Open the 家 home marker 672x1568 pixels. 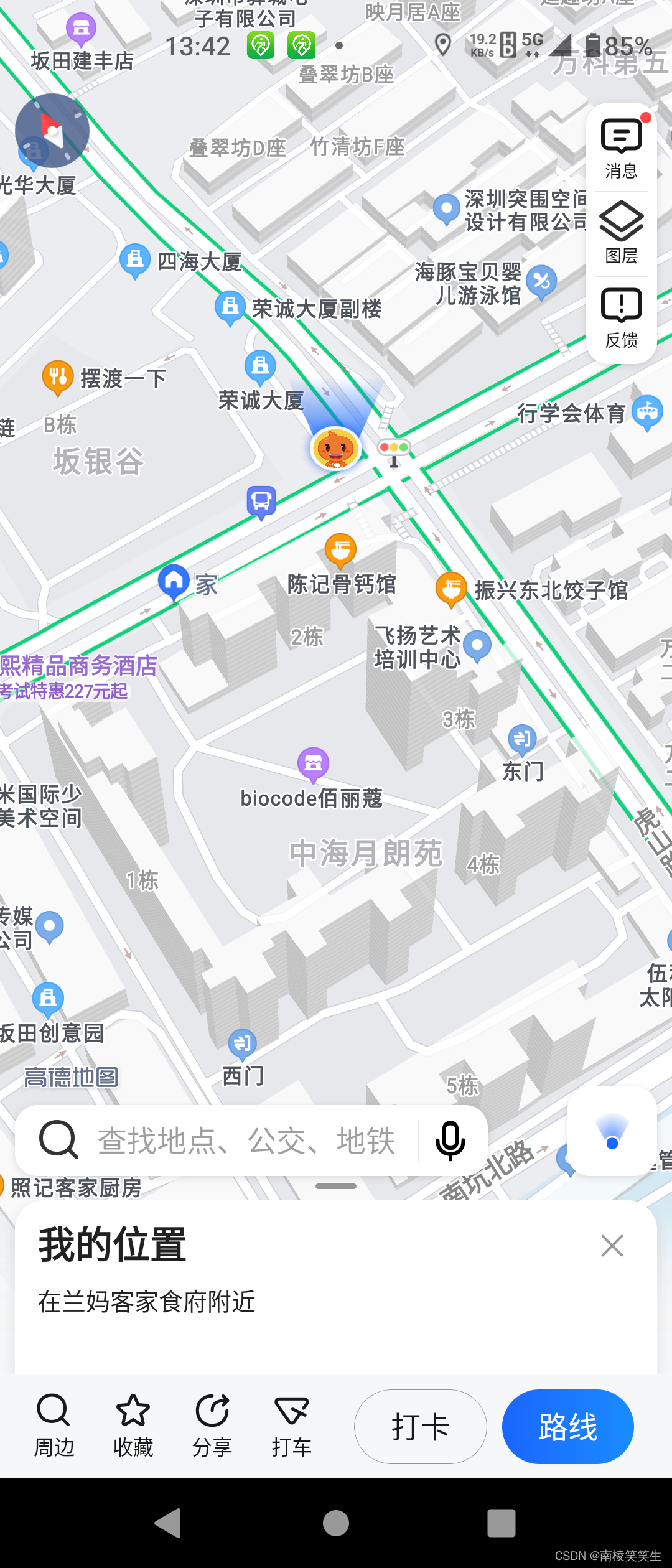174,581
